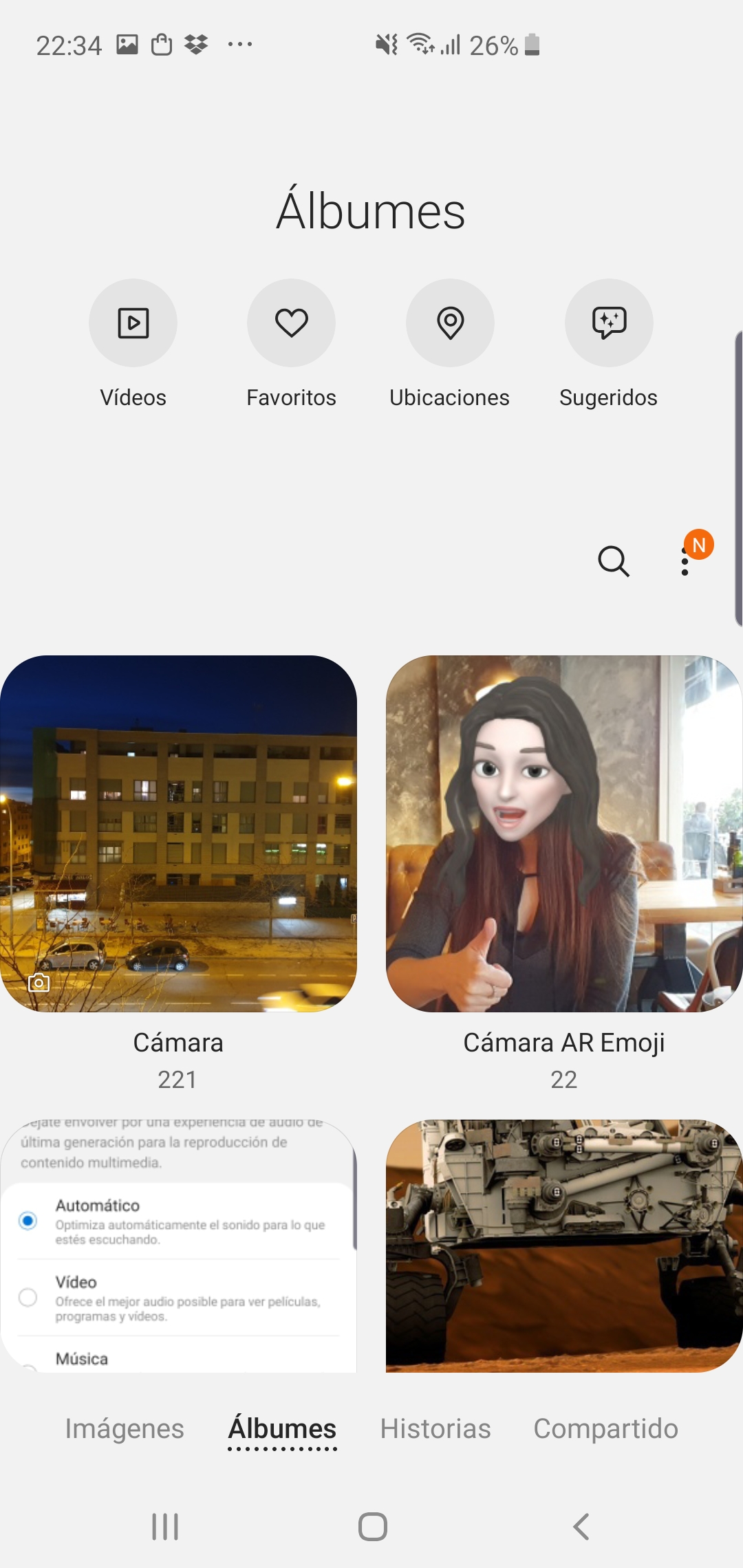Open the Sugeridos shortcut
Screen dimensions: 743x1568
pyautogui.click(x=609, y=323)
